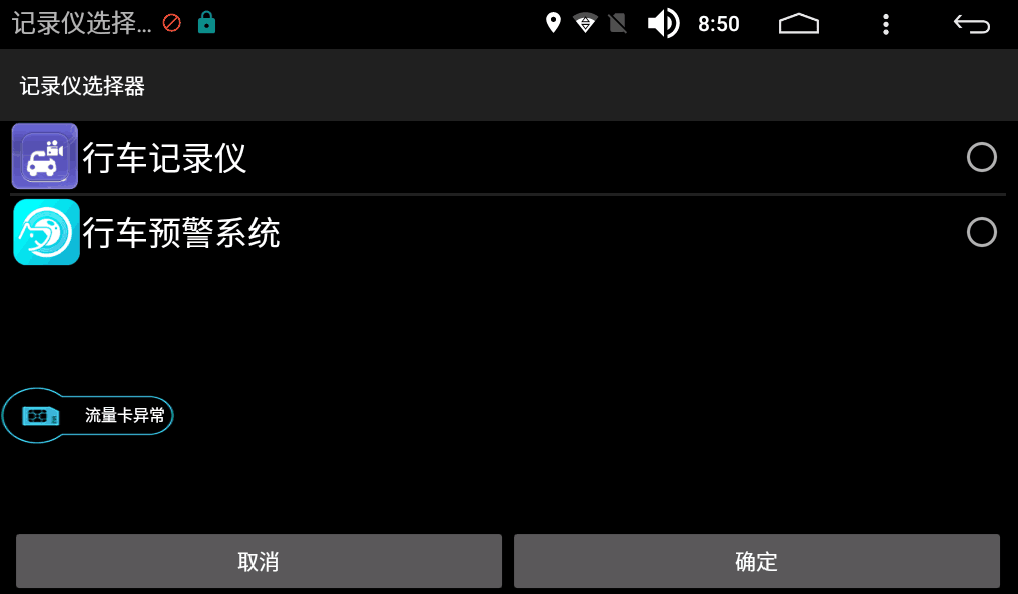
Task: Open the 流量卡异常 floating notice
Action: pyautogui.click(x=88, y=415)
